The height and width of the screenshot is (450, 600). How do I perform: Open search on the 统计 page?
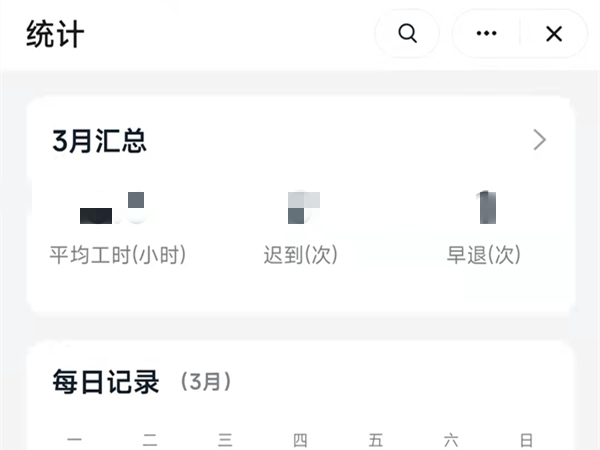click(407, 33)
